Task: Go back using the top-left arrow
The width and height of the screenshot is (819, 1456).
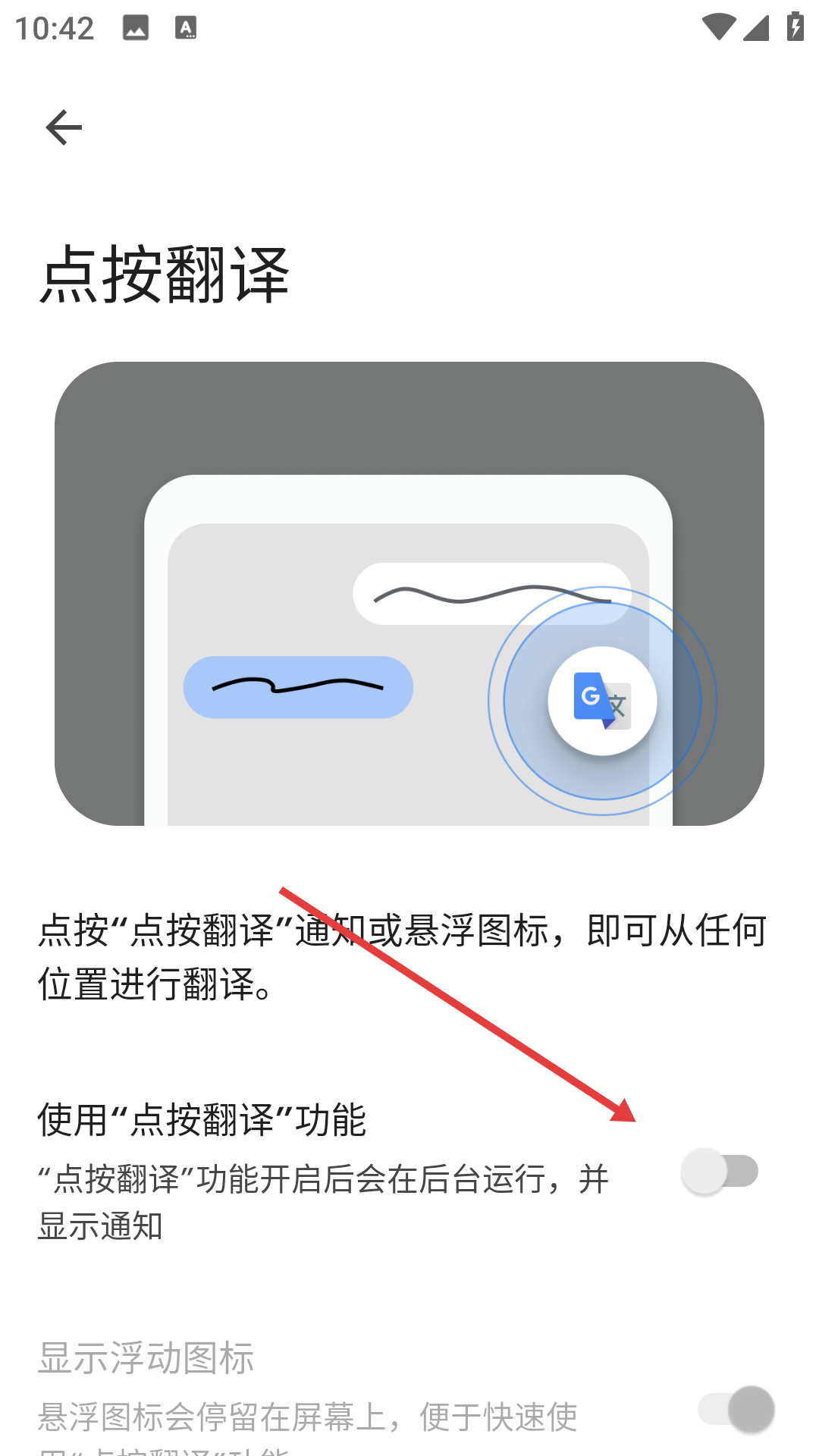Action: pyautogui.click(x=64, y=127)
